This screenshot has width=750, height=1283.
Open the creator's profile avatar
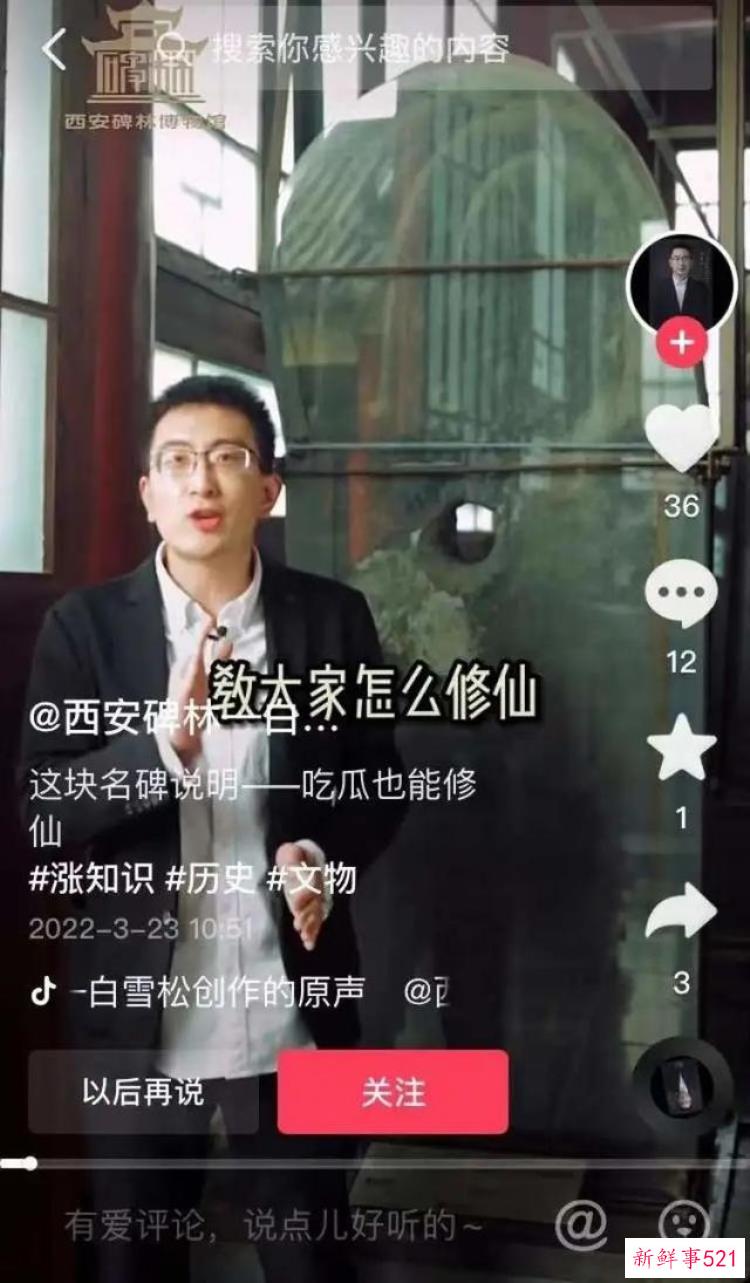click(681, 283)
